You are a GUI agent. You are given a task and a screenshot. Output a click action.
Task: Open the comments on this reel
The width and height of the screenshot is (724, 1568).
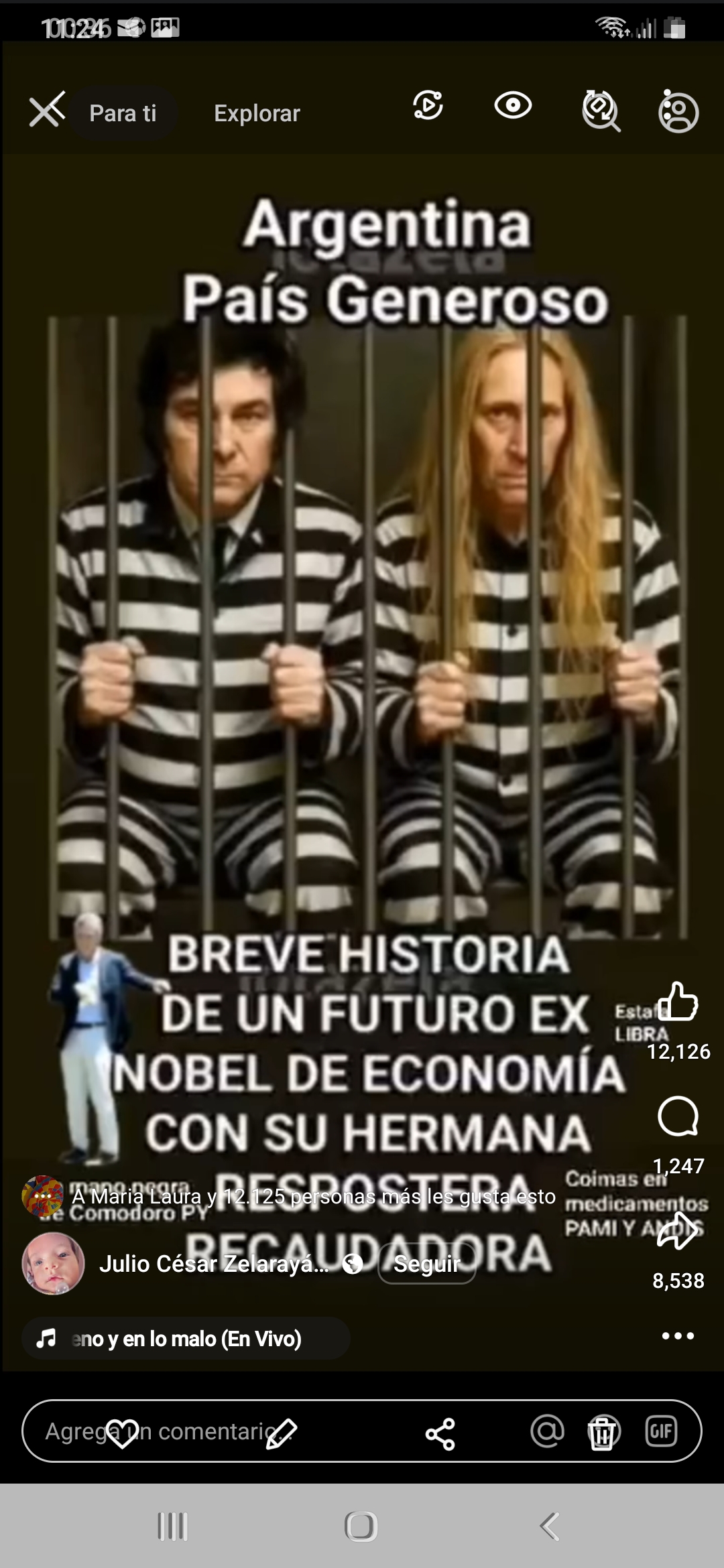678,1117
